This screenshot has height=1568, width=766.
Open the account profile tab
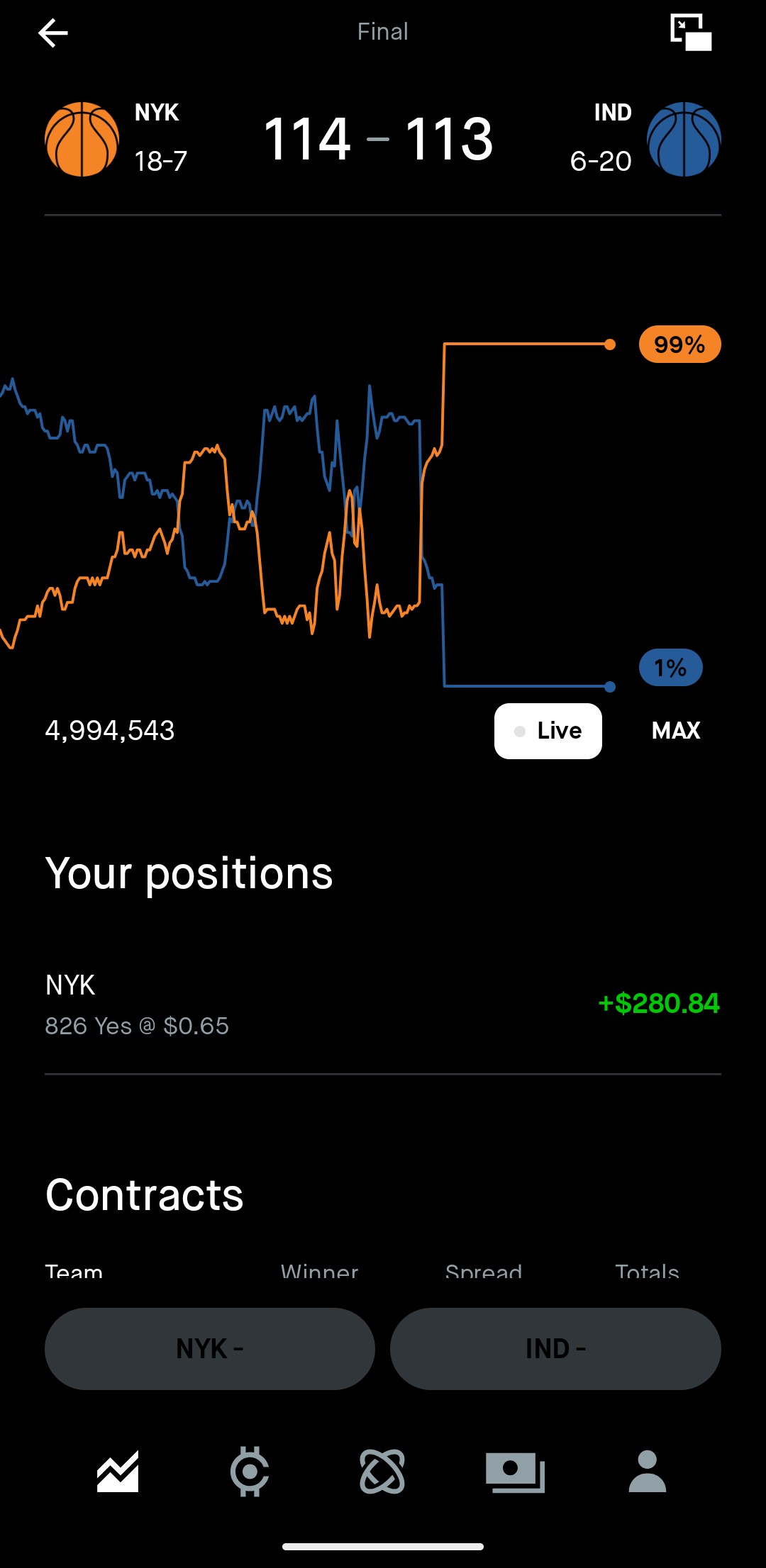(648, 1472)
